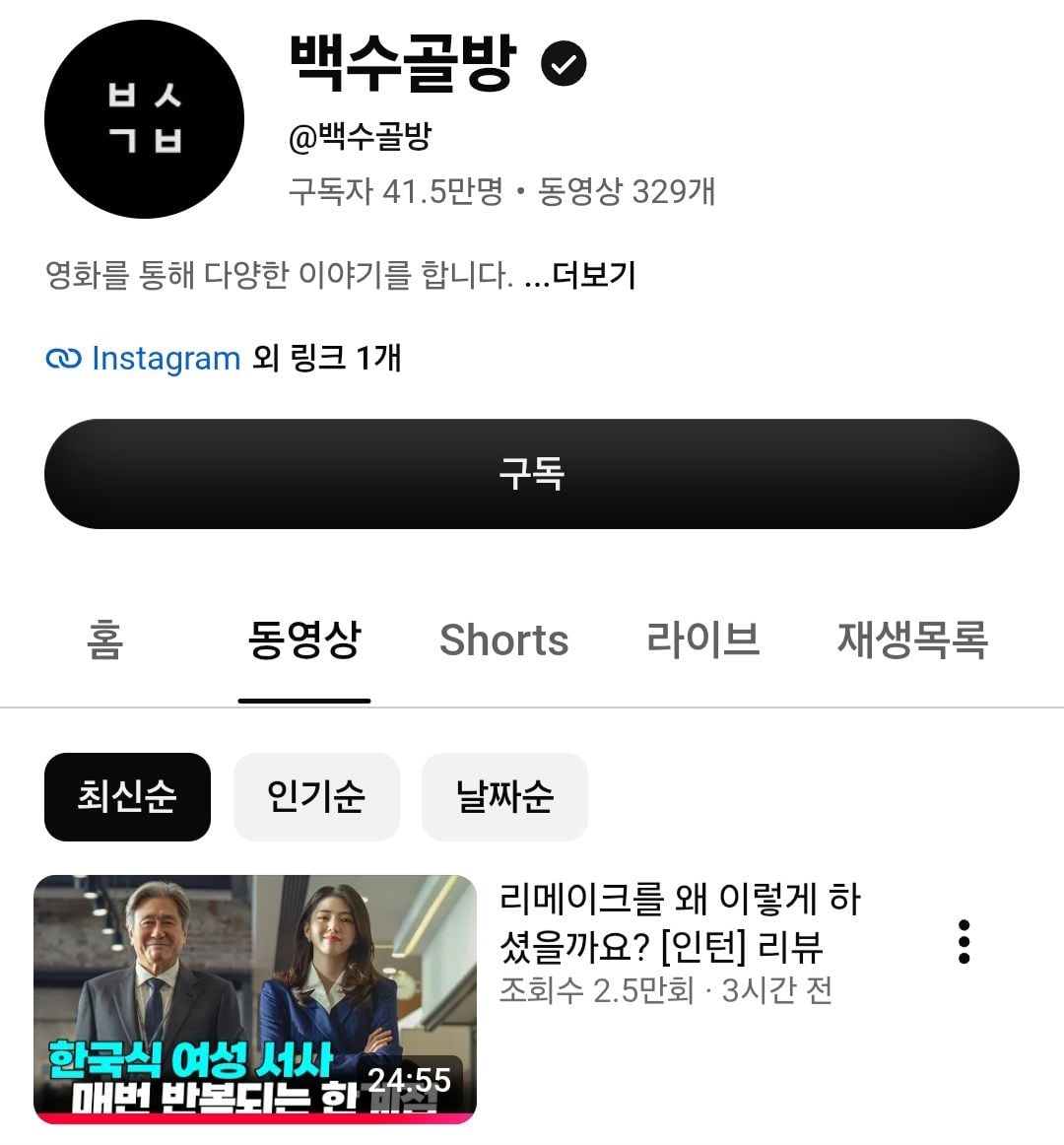Tap the 백수골방 channel profile picture
Screen dimensions: 1064x1145
point(144,119)
